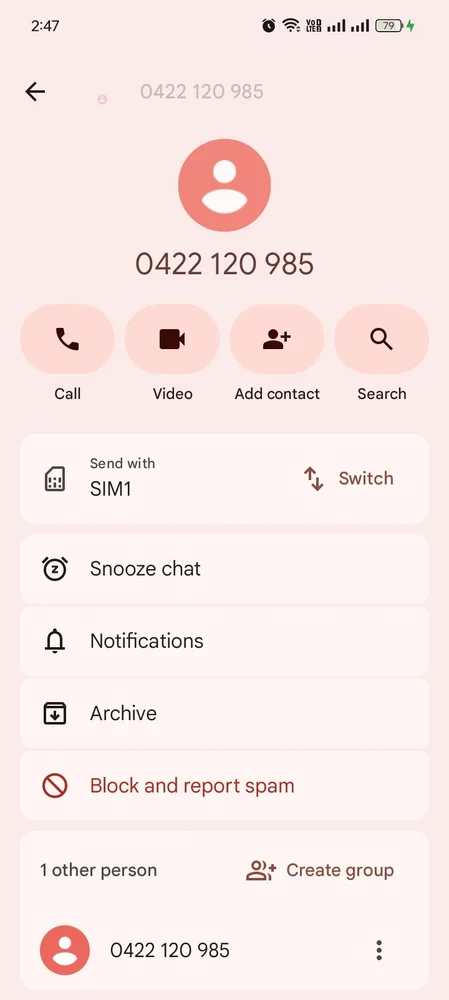The image size is (449, 1000).
Task: Call 0422 120 985
Action: point(68,339)
